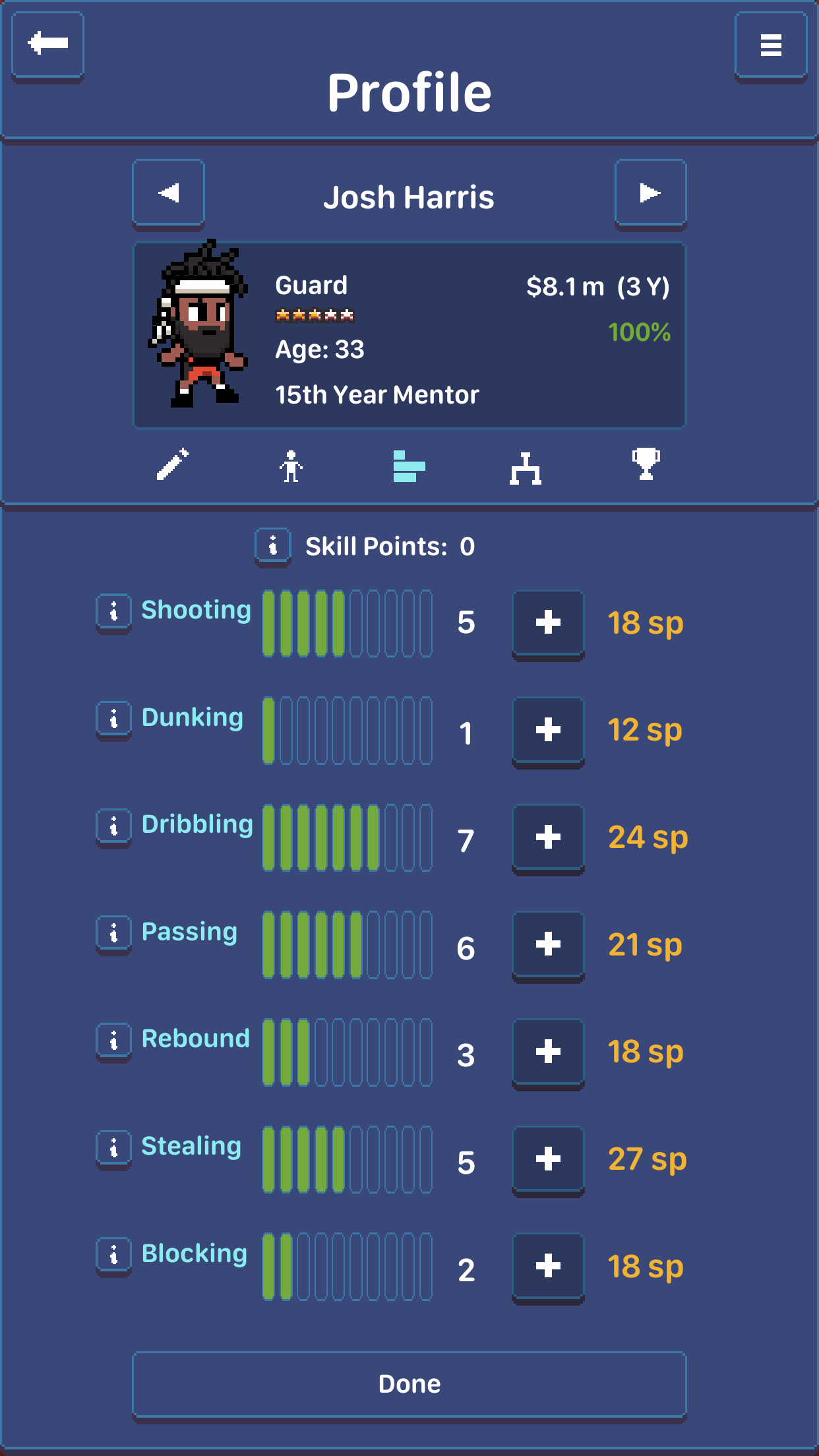
Task: Add a point to Blocking
Action: click(547, 1265)
